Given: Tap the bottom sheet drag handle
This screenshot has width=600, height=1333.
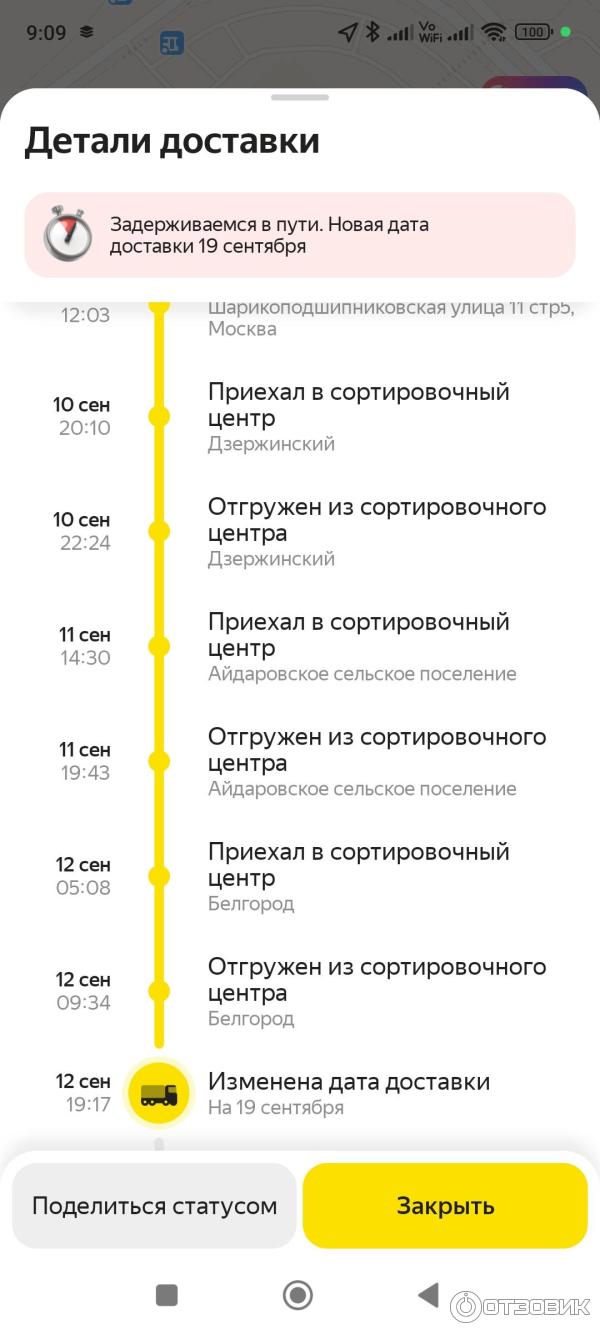Looking at the screenshot, I should coord(299,97).
